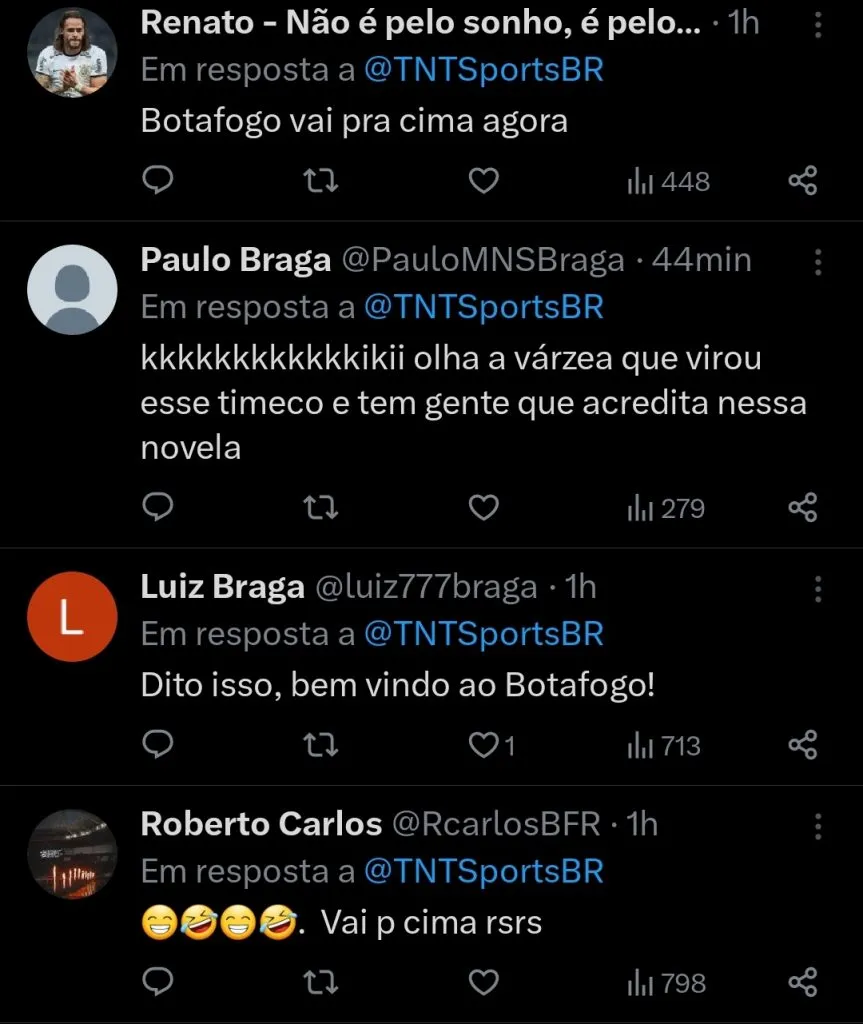Like Roberto Carlos's reply with emojis
863x1024 pixels.
tap(483, 981)
